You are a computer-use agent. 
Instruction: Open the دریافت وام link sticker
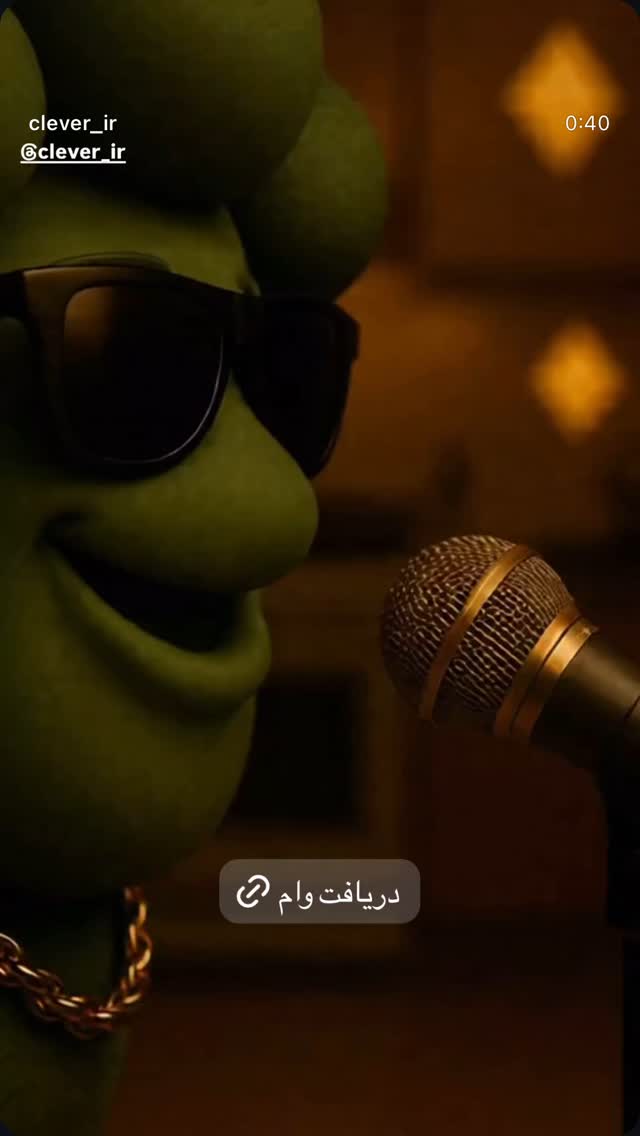[320, 891]
